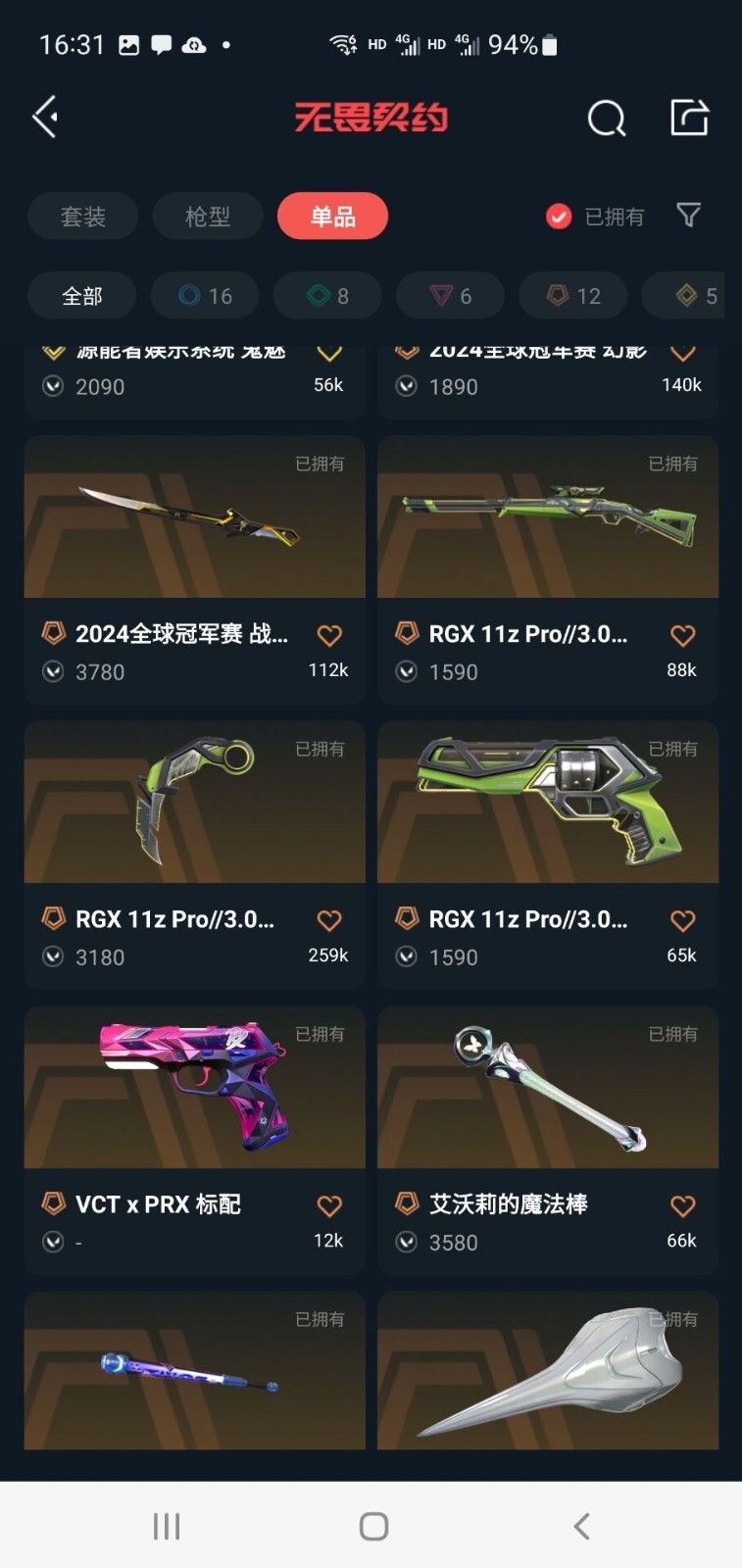Switch to the 套装 tab

[83, 217]
